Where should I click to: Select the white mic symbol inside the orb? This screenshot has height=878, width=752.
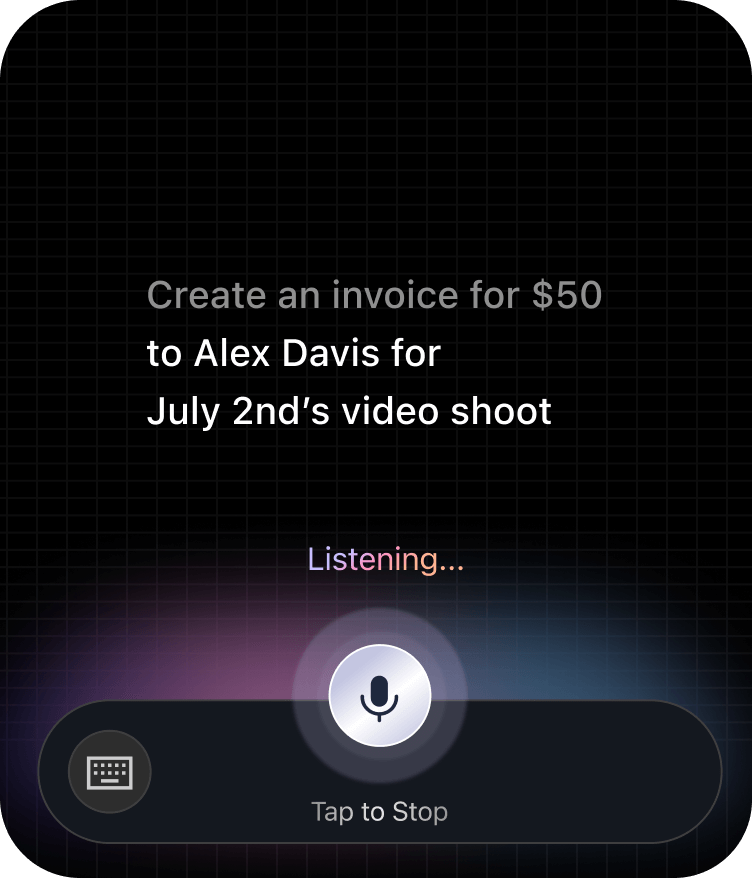[378, 694]
